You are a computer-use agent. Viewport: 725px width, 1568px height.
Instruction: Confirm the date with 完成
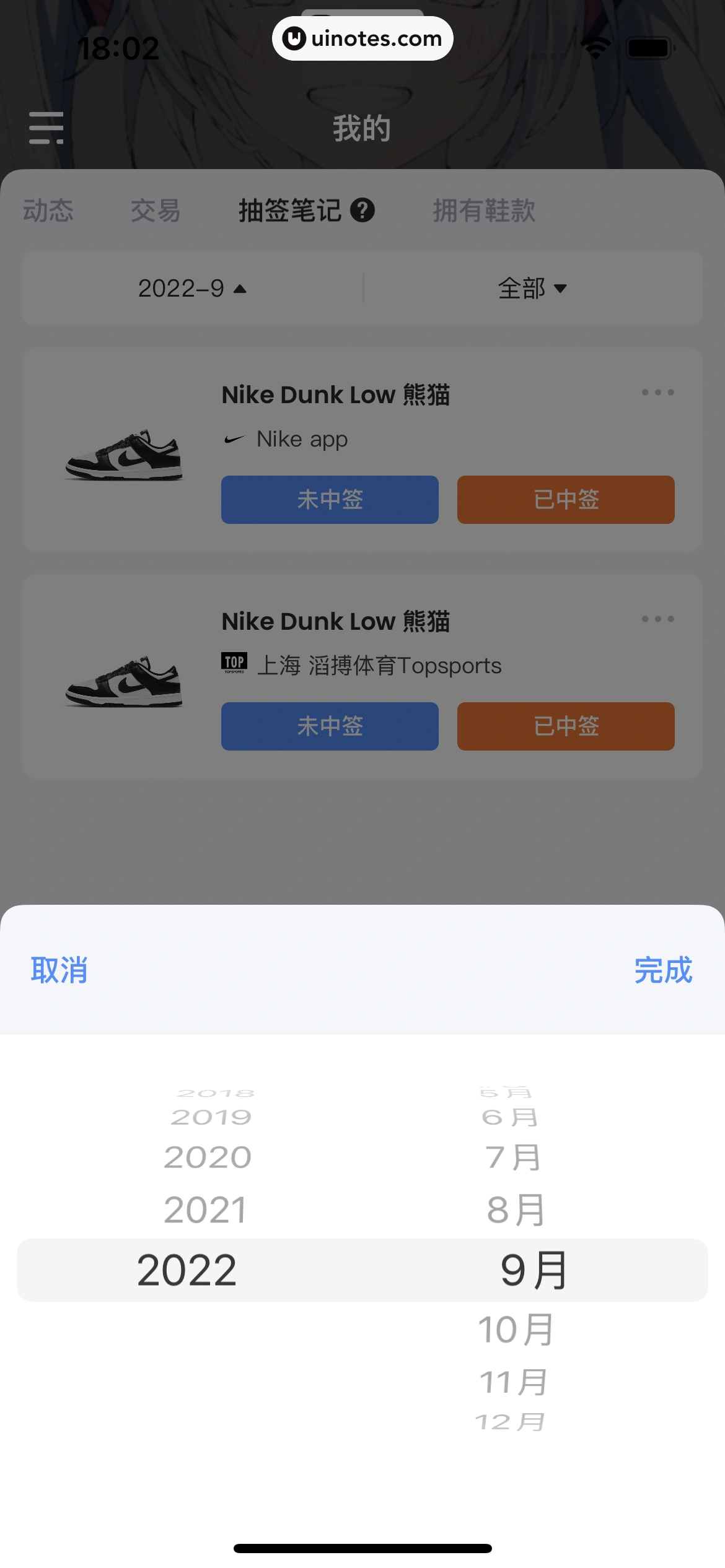coord(662,970)
